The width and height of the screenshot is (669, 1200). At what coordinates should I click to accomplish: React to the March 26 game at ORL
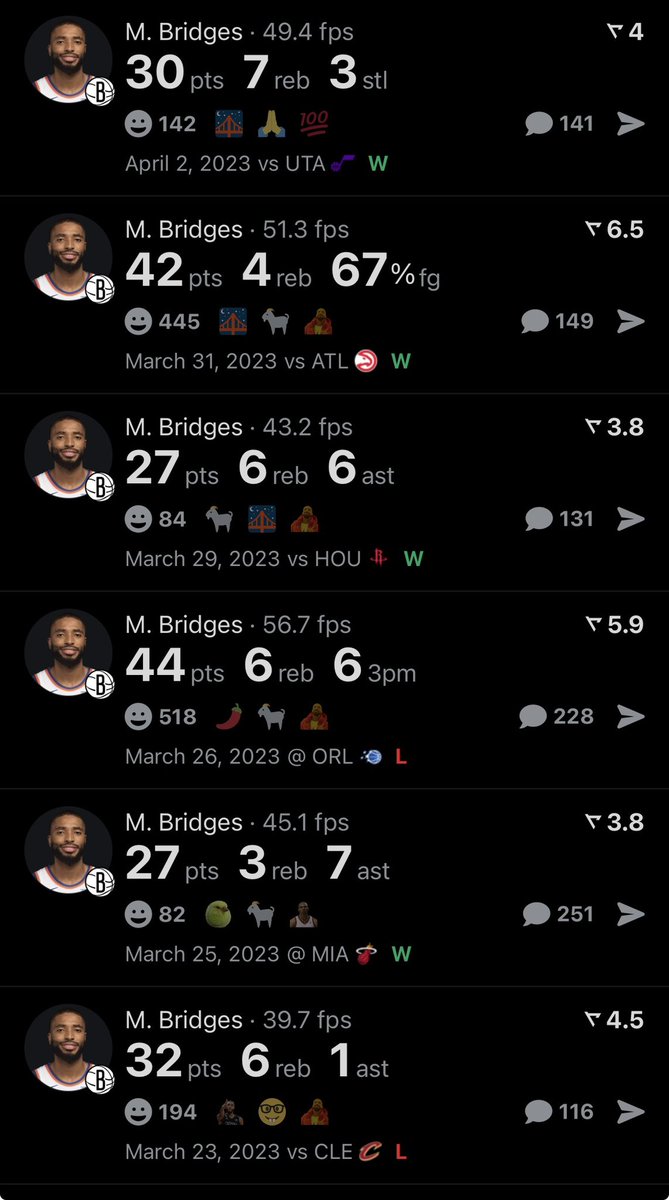(x=139, y=716)
